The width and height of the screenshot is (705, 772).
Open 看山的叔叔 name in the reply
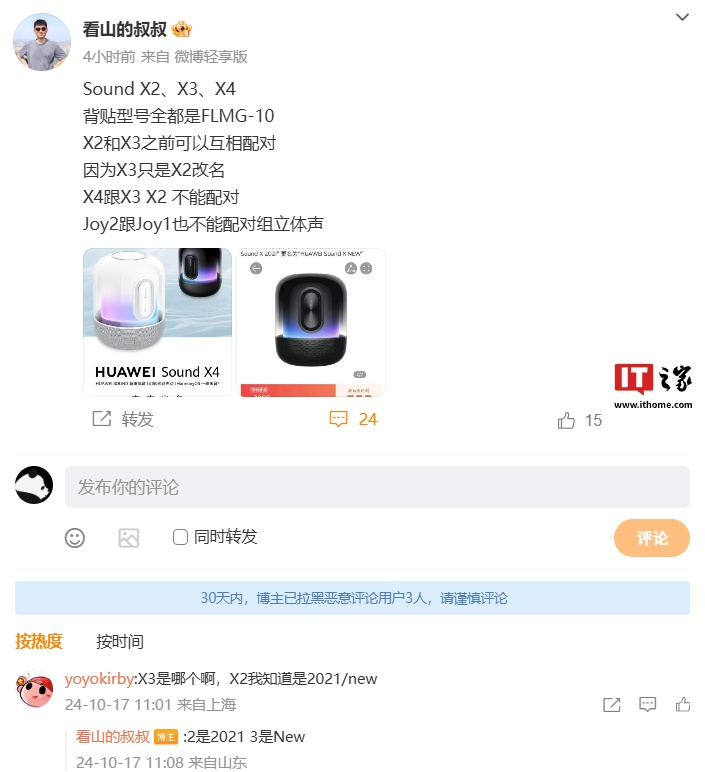point(113,737)
